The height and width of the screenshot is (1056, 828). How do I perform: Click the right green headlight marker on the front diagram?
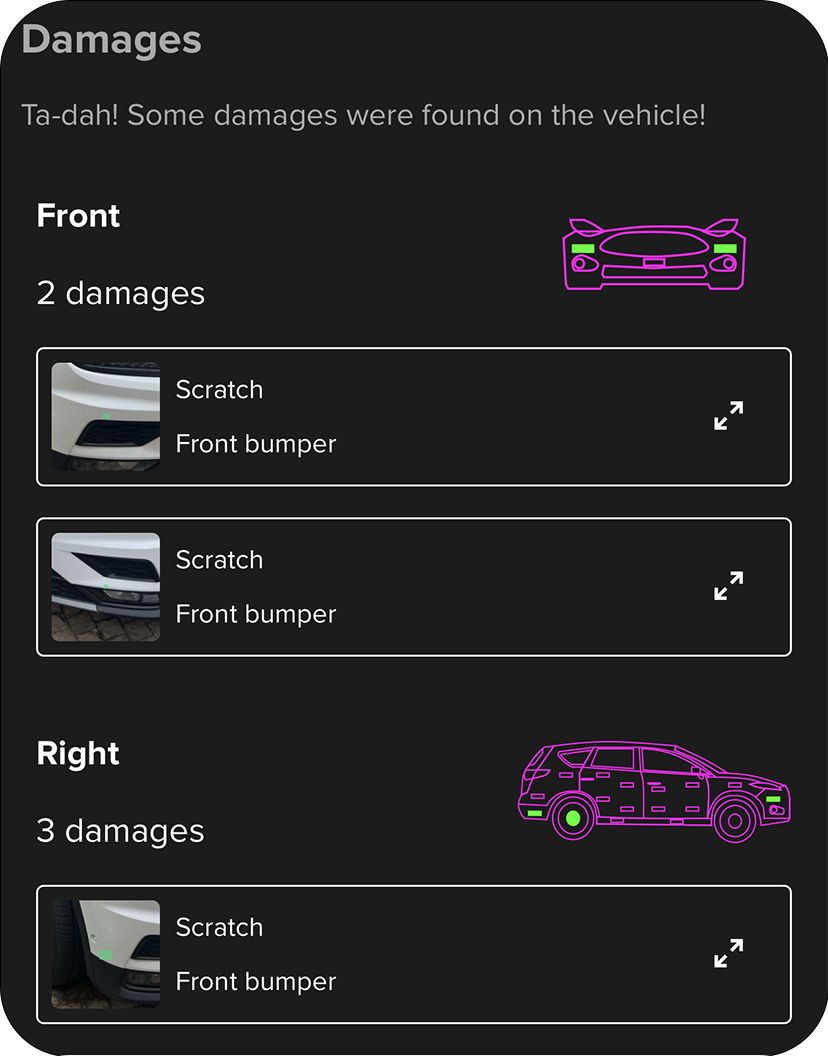[725, 248]
